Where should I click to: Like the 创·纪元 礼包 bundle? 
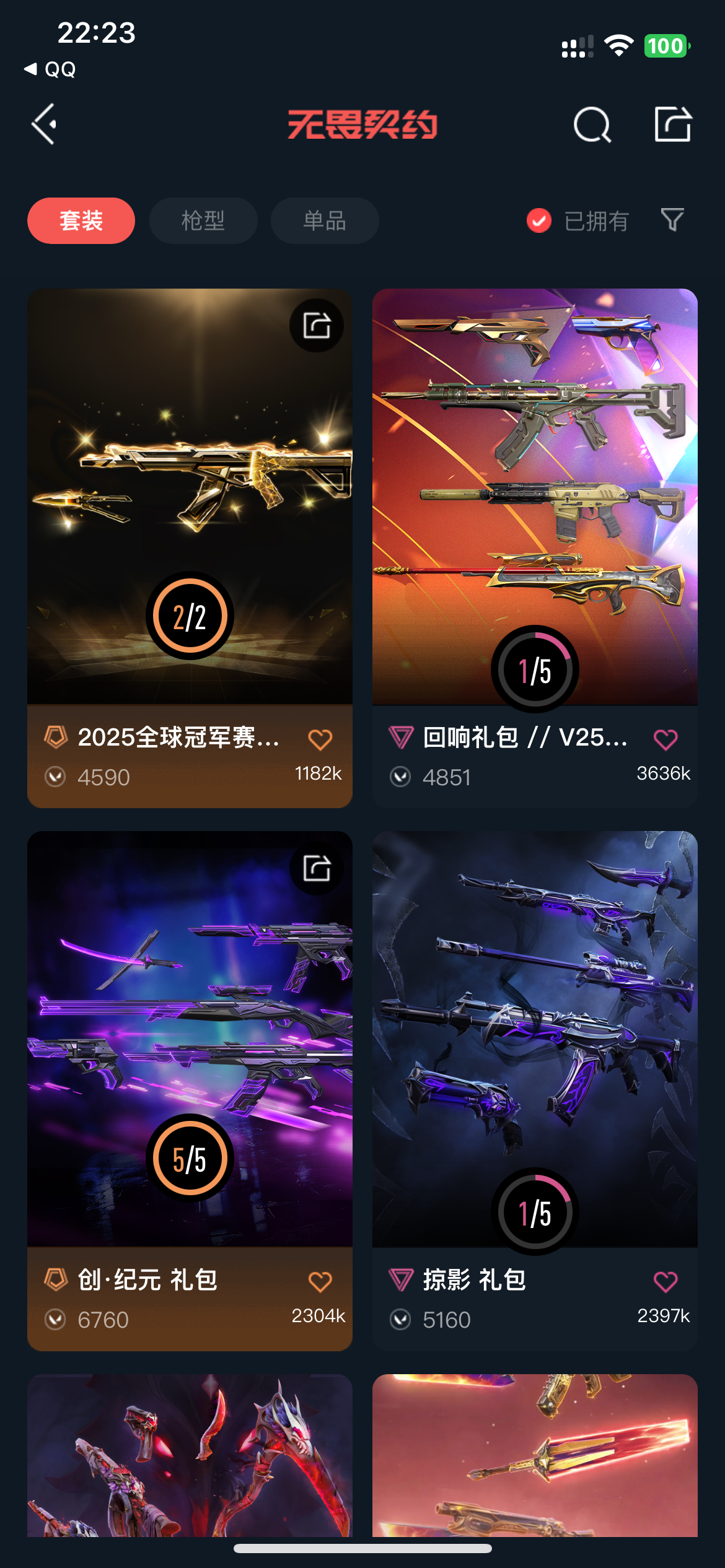point(320,1281)
